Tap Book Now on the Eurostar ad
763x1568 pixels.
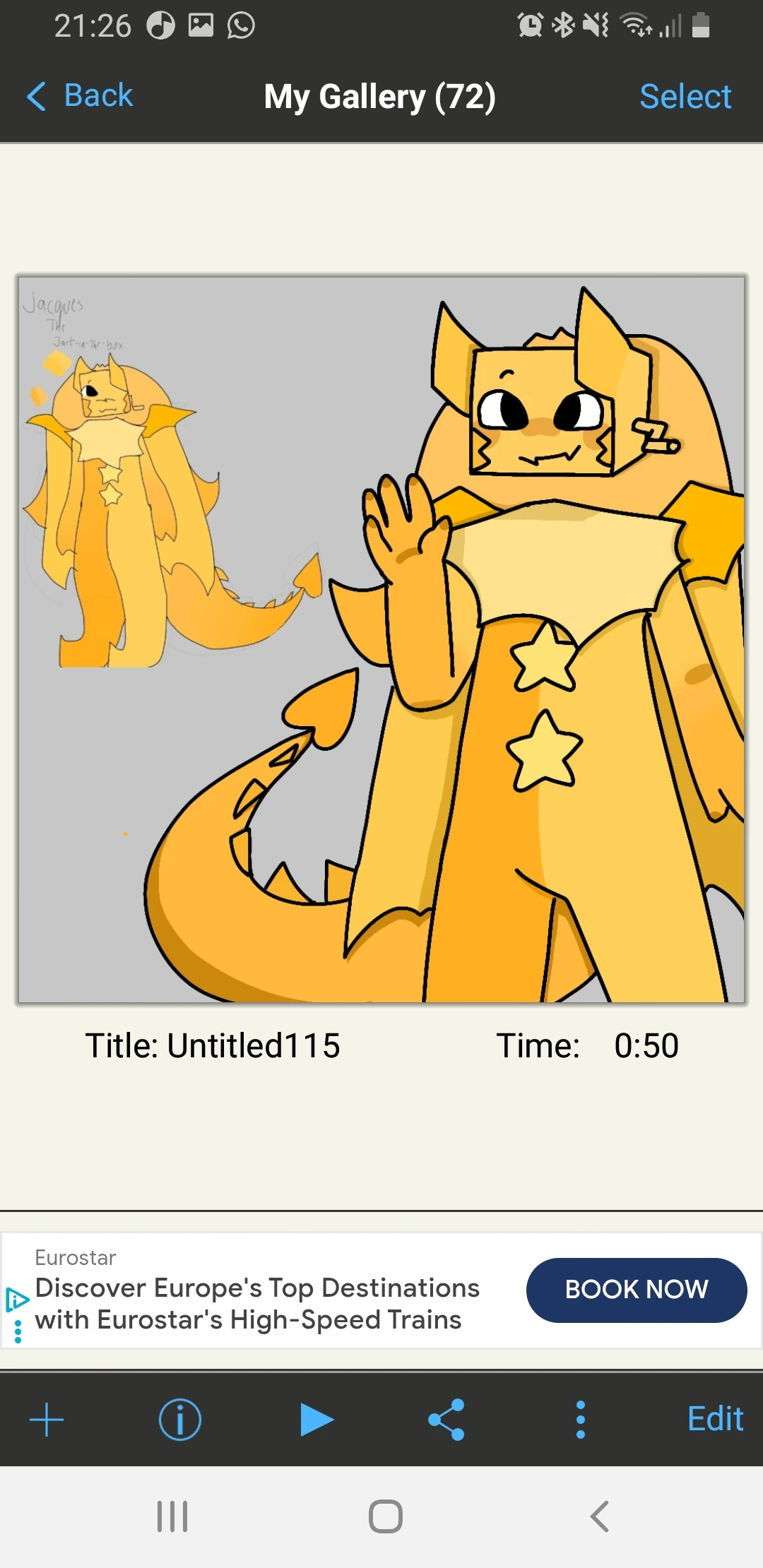coord(636,1290)
